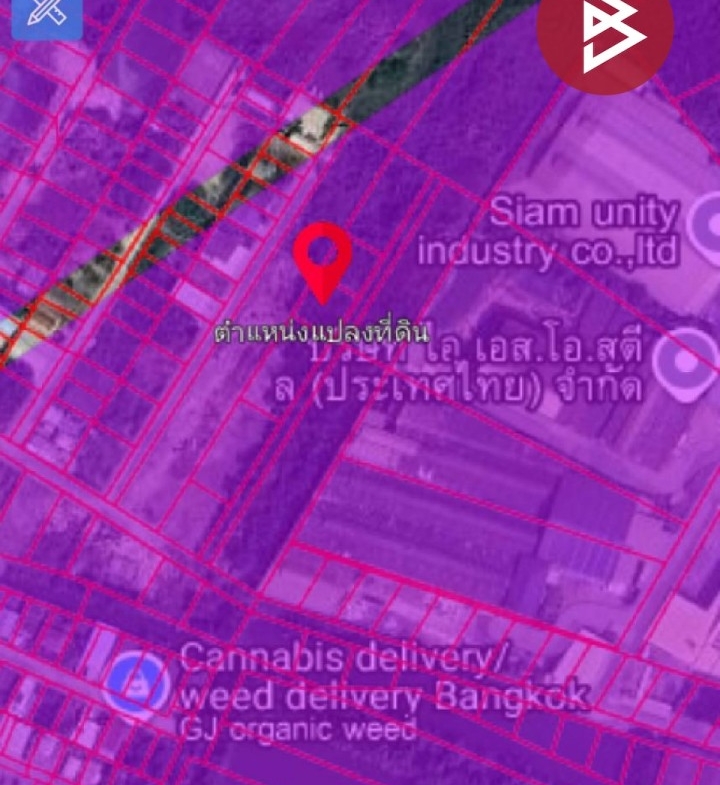Open the ruler and pencil measuring tool

click(x=46, y=16)
